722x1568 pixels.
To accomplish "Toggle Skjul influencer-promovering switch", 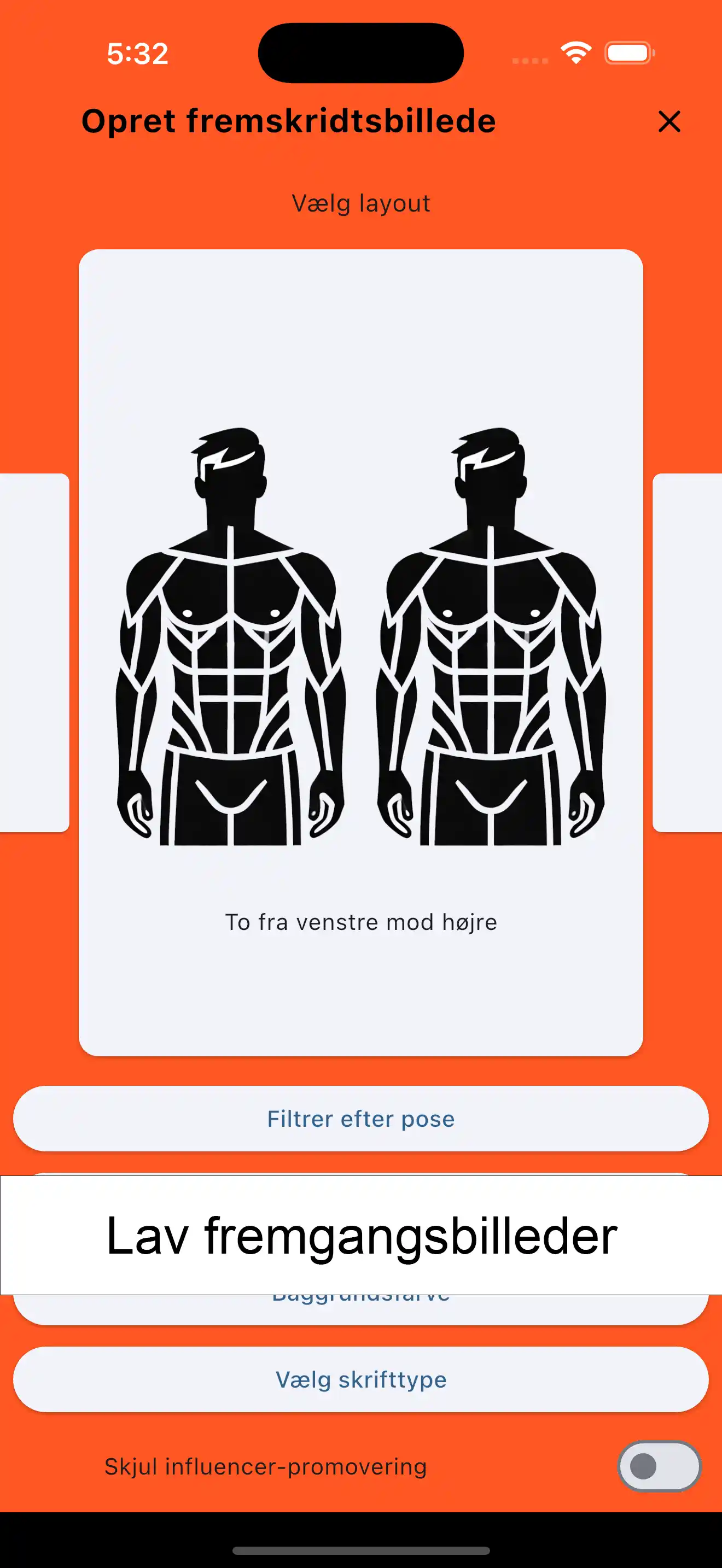I will click(659, 1466).
